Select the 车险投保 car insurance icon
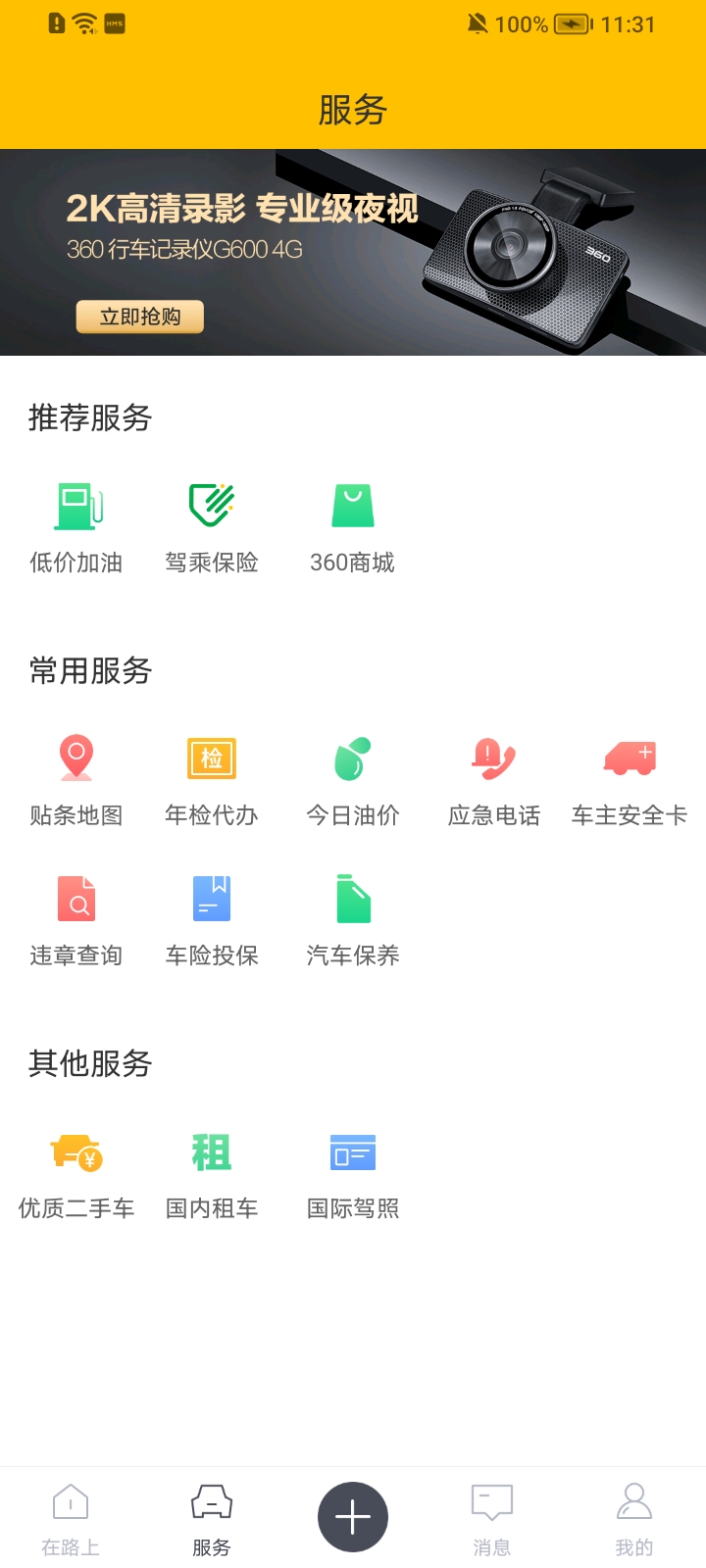 (x=212, y=917)
